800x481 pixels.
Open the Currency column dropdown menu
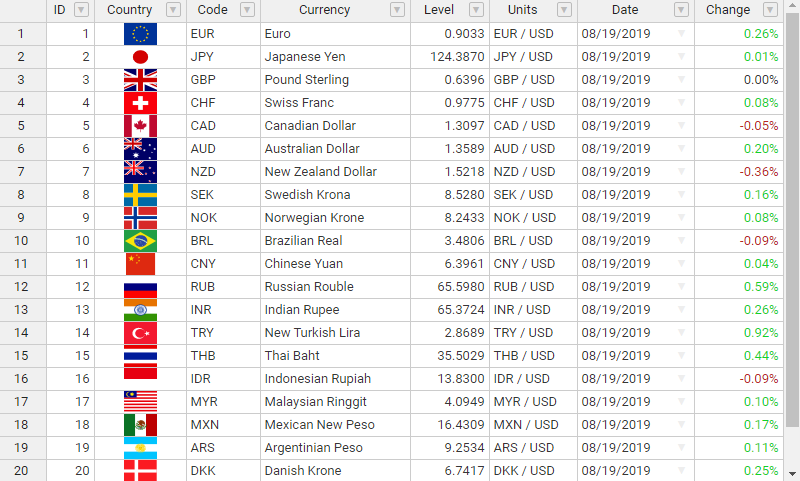tap(397, 10)
